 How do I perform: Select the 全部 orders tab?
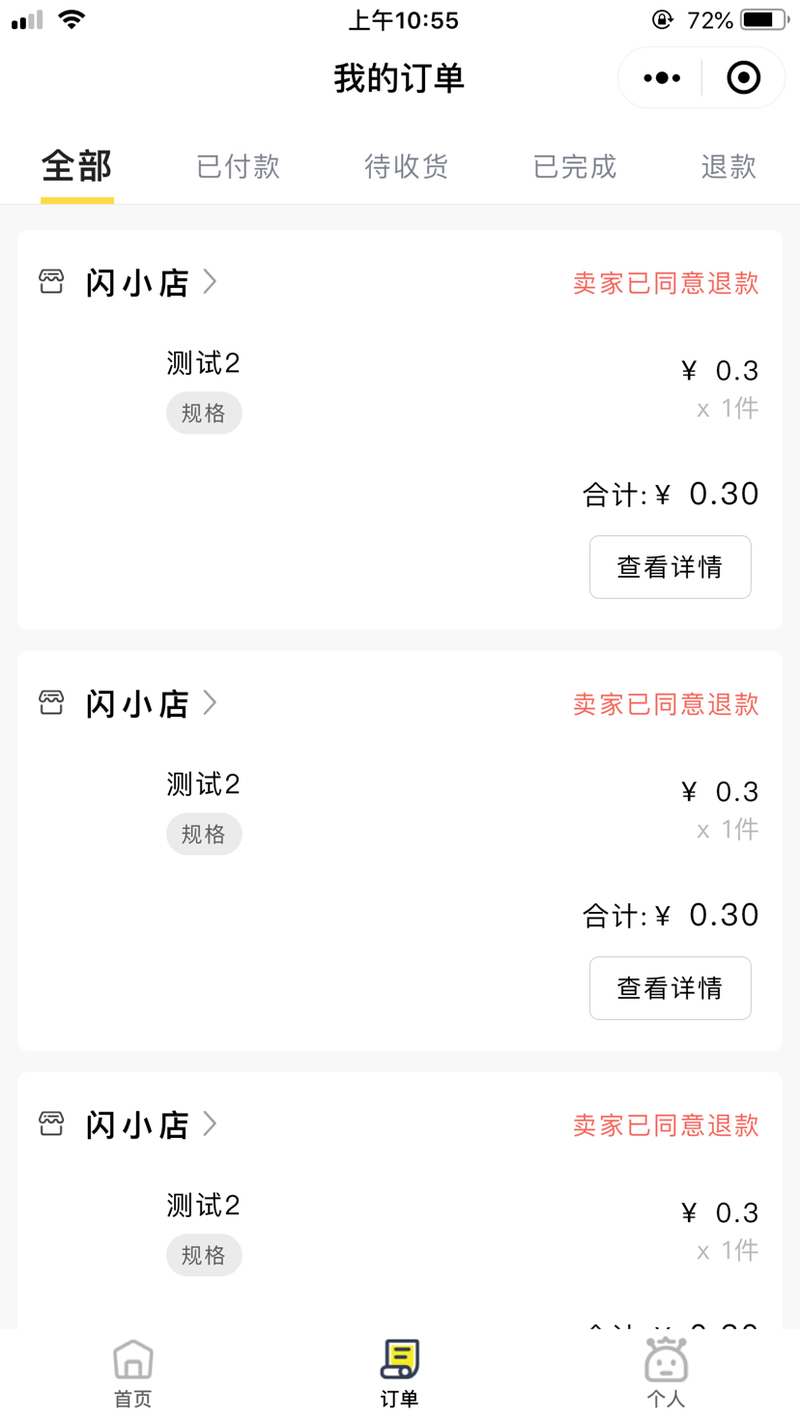coord(77,167)
